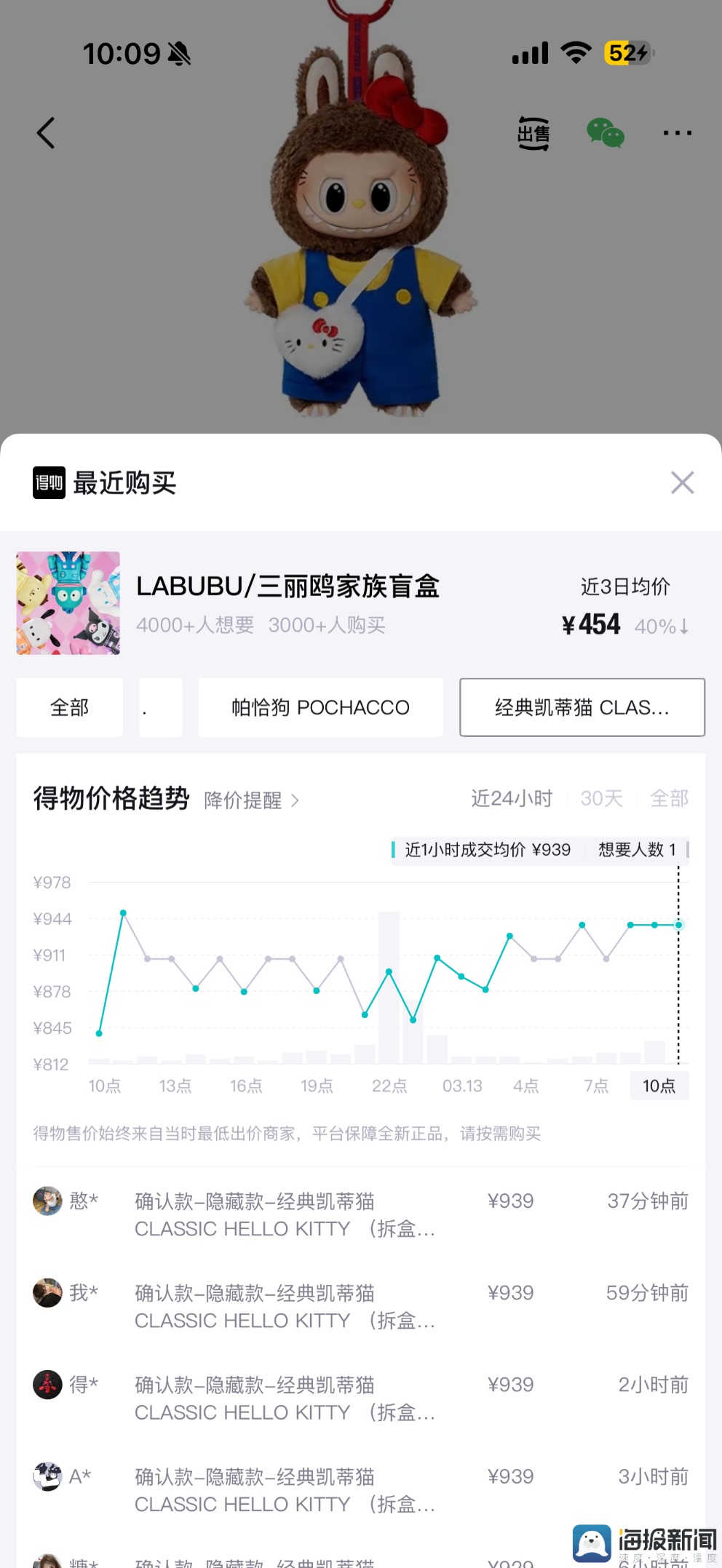722x1568 pixels.
Task: Open the three-dot overflow menu
Action: (677, 133)
